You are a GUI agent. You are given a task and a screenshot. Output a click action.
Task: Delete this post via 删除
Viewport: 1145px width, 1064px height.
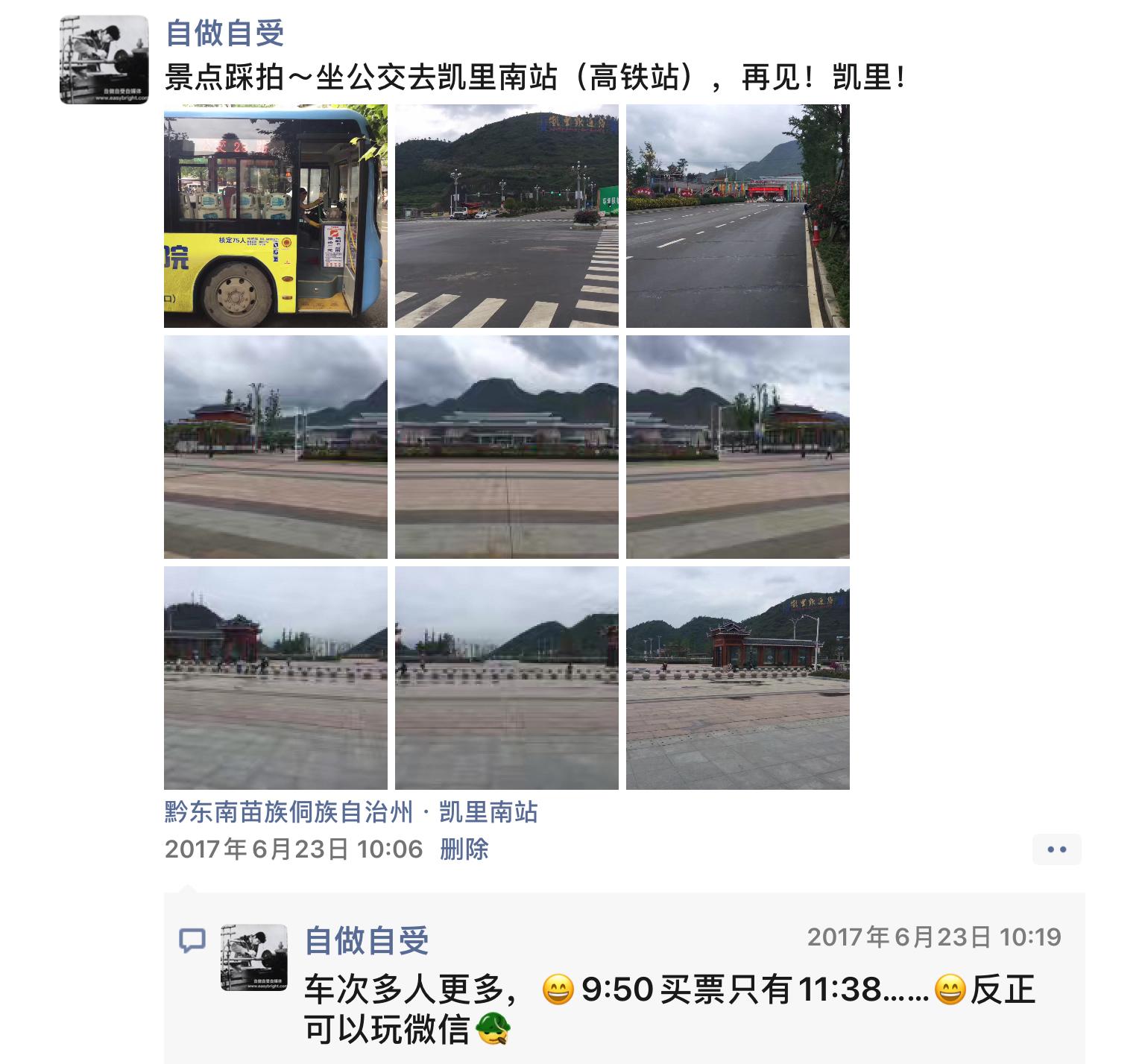pos(464,849)
